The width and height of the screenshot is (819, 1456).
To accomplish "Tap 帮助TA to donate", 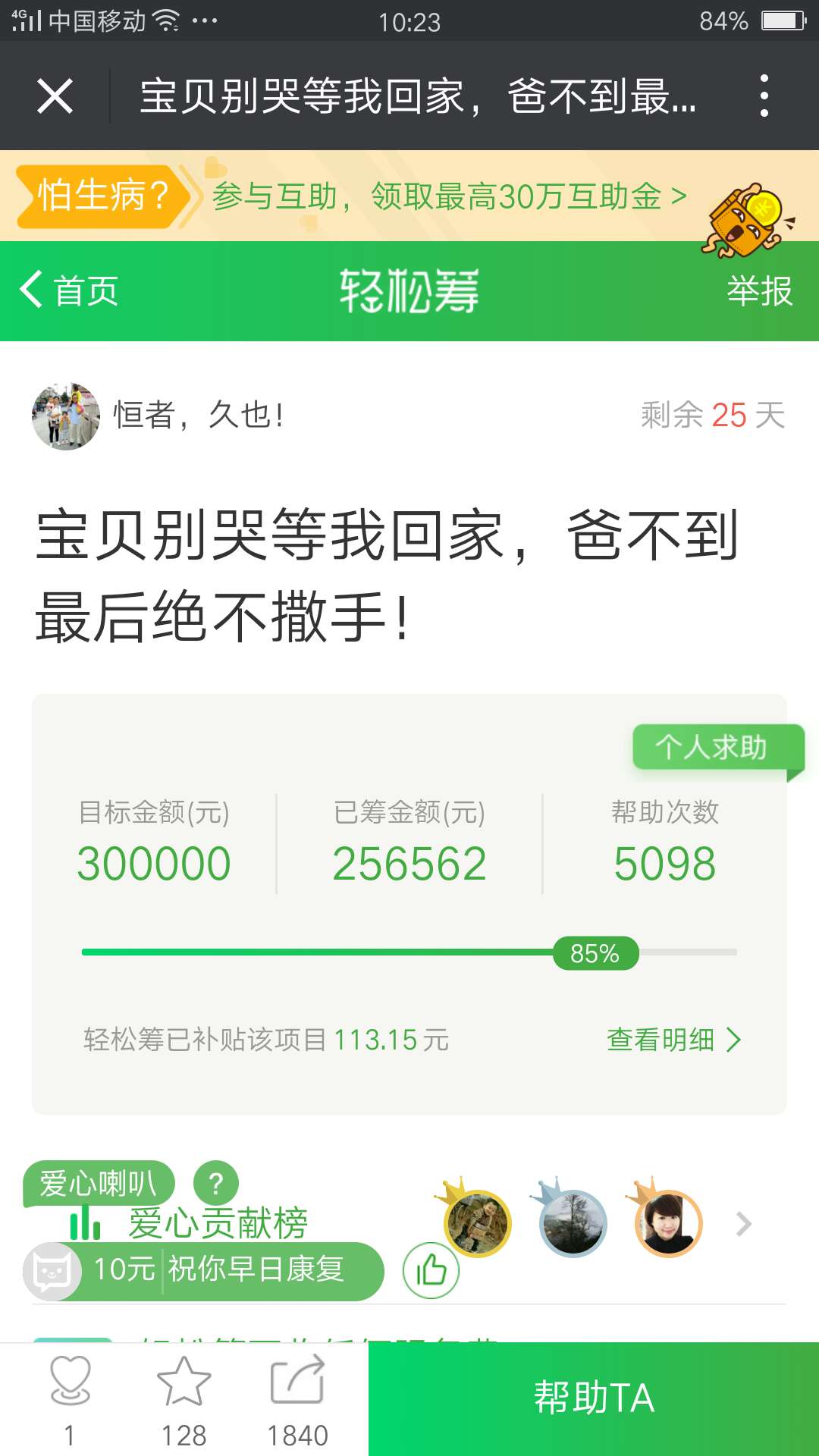I will pos(594,1398).
